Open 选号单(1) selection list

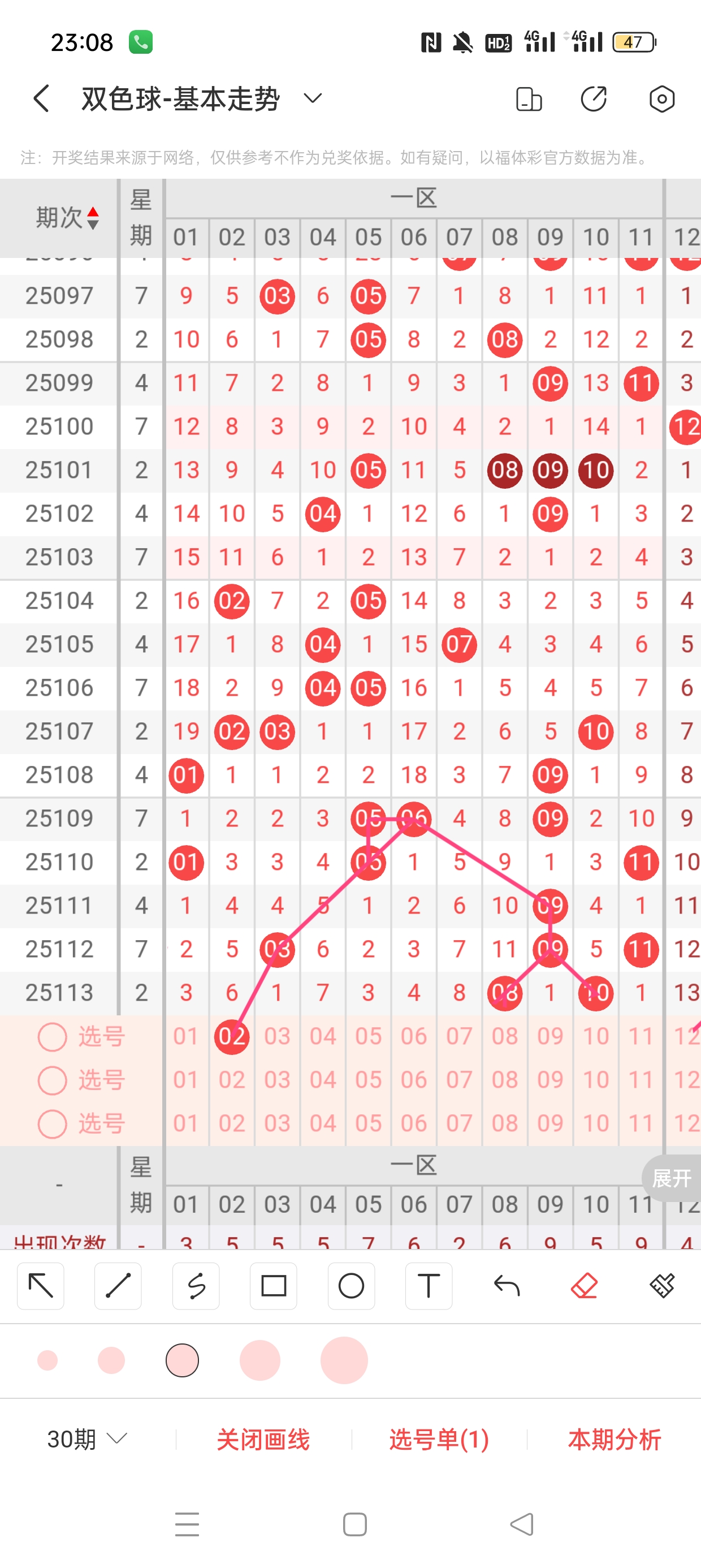point(439,1439)
